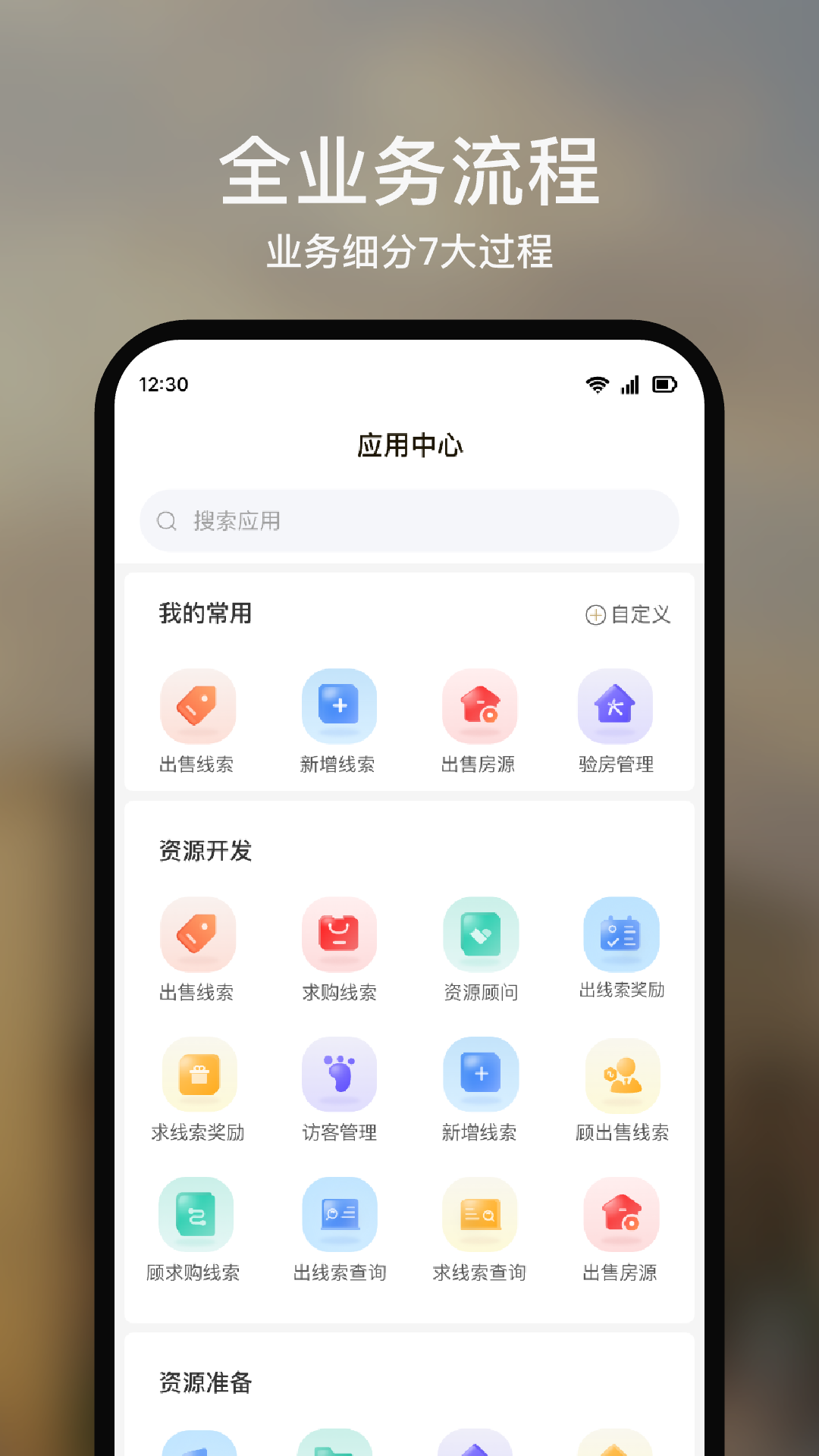Open the 顾出售线索 app

click(623, 1075)
